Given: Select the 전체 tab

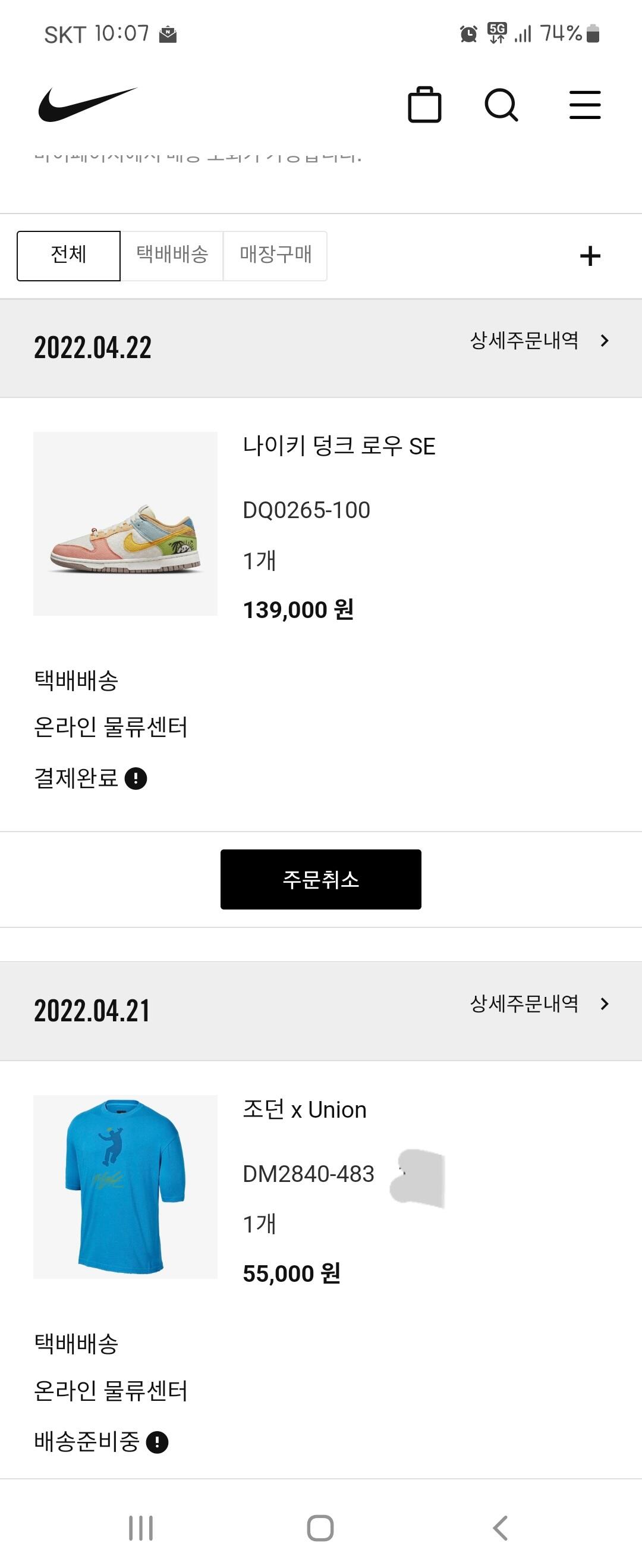Looking at the screenshot, I should [69, 256].
